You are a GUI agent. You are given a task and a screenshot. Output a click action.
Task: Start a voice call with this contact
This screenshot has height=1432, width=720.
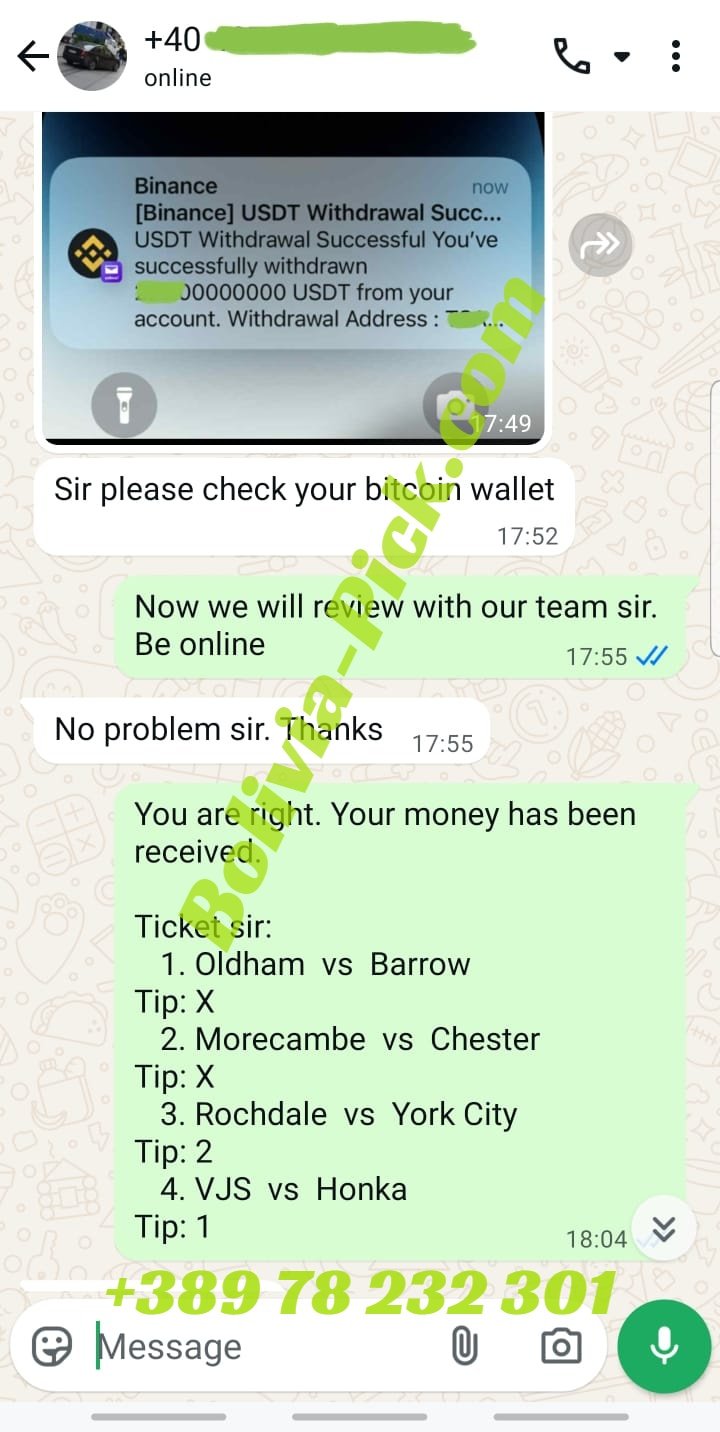click(571, 57)
